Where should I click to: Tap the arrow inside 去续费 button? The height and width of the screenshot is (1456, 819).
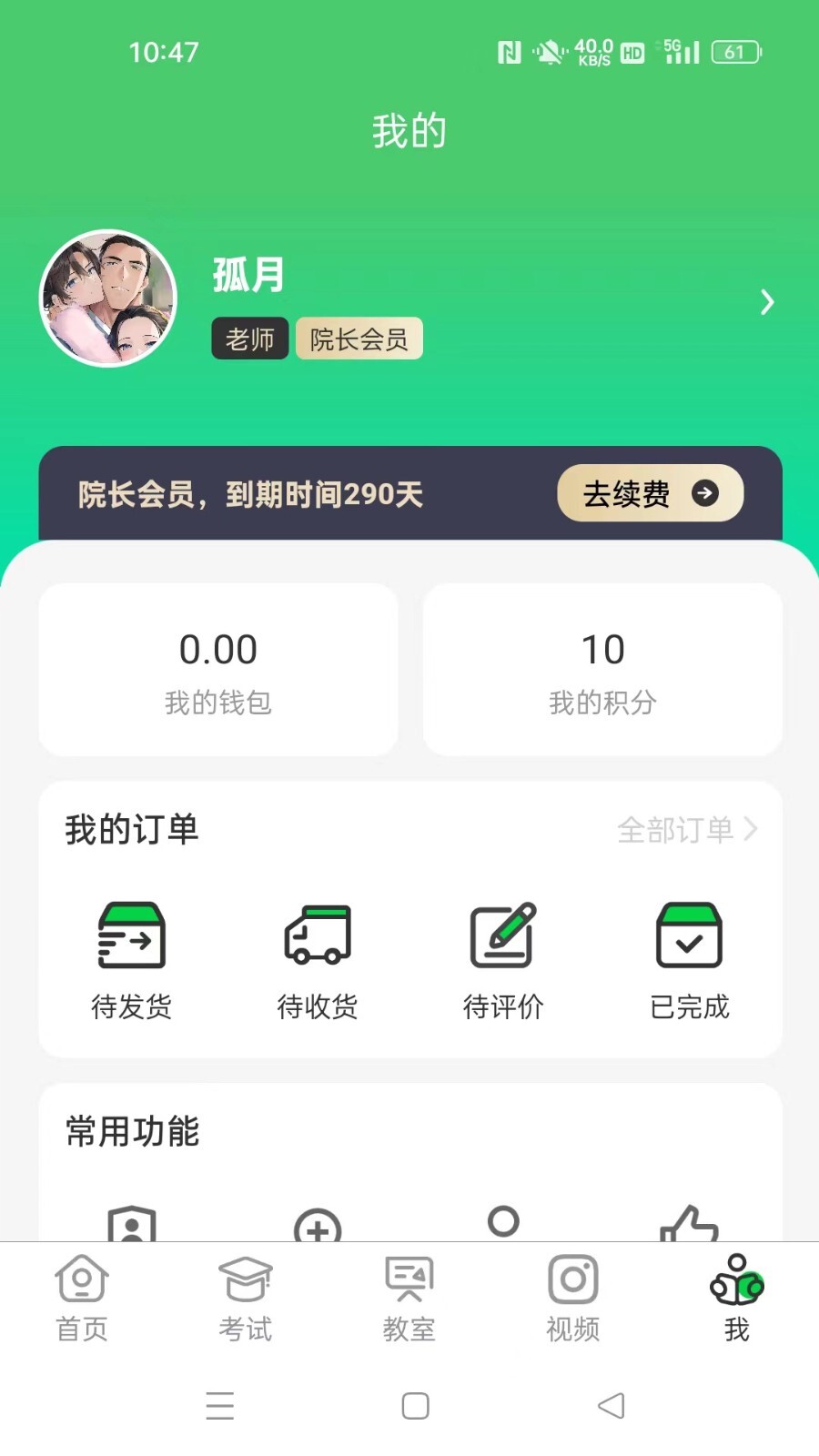[704, 493]
